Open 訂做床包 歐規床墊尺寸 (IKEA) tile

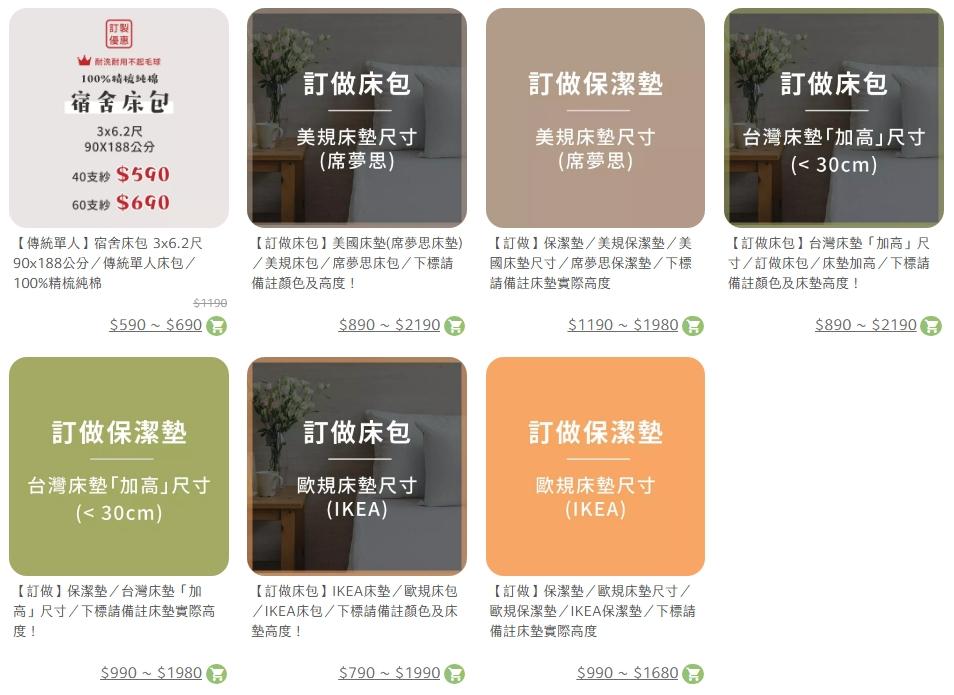357,466
